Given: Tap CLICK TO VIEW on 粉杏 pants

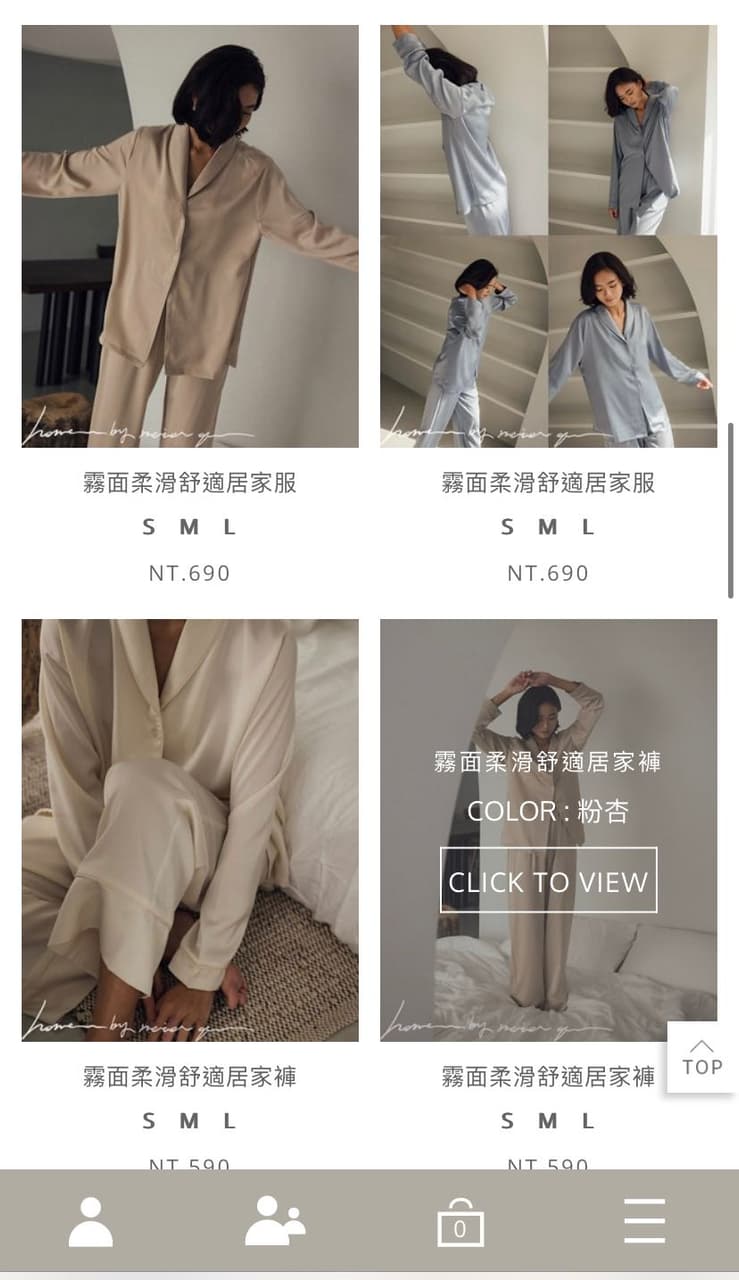Looking at the screenshot, I should pos(548,880).
